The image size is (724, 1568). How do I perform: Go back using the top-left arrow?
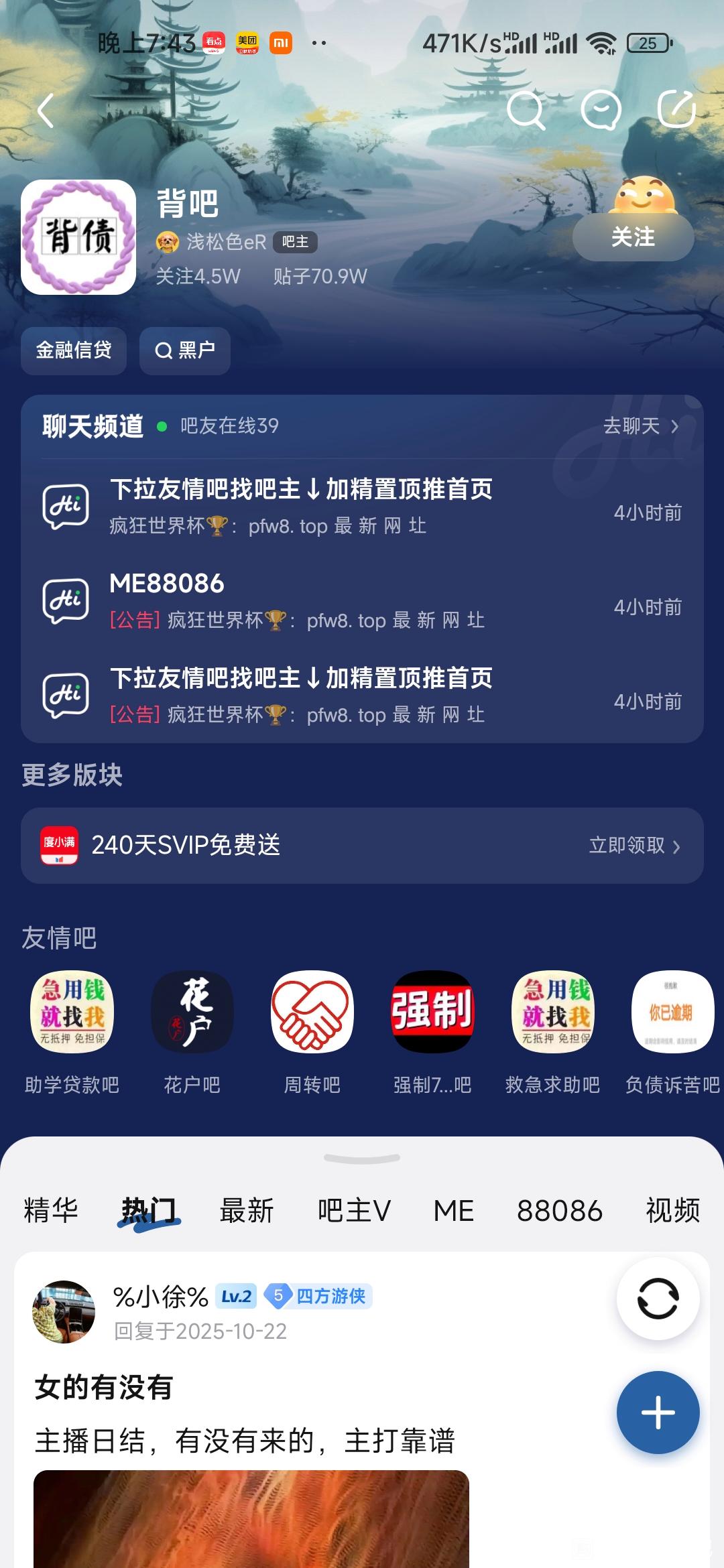click(46, 111)
